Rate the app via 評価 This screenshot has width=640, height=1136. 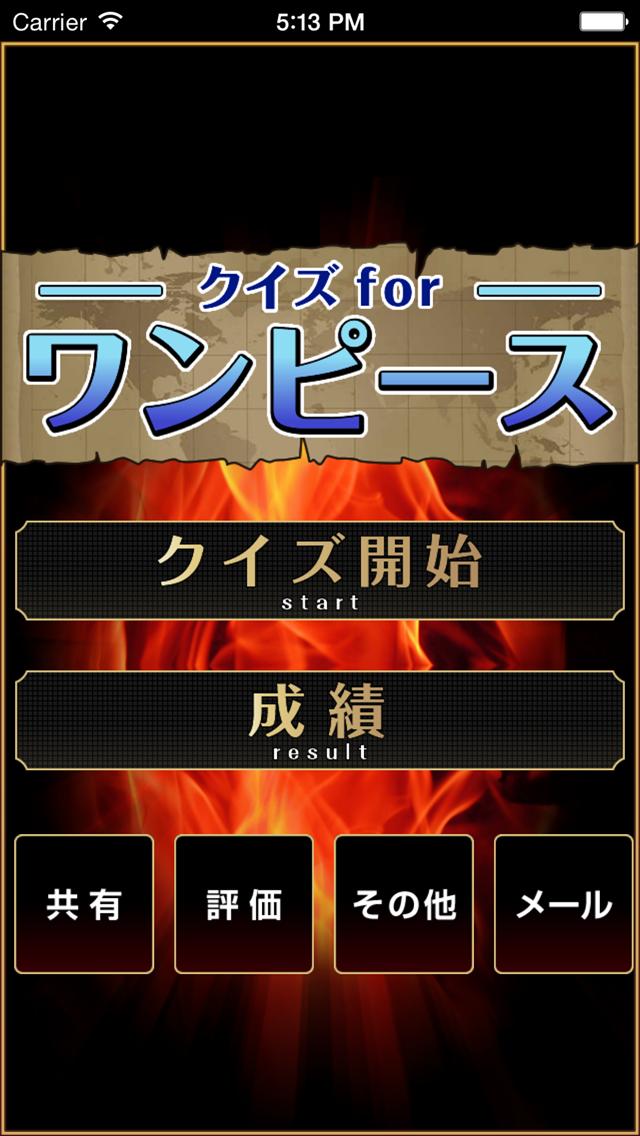point(244,904)
